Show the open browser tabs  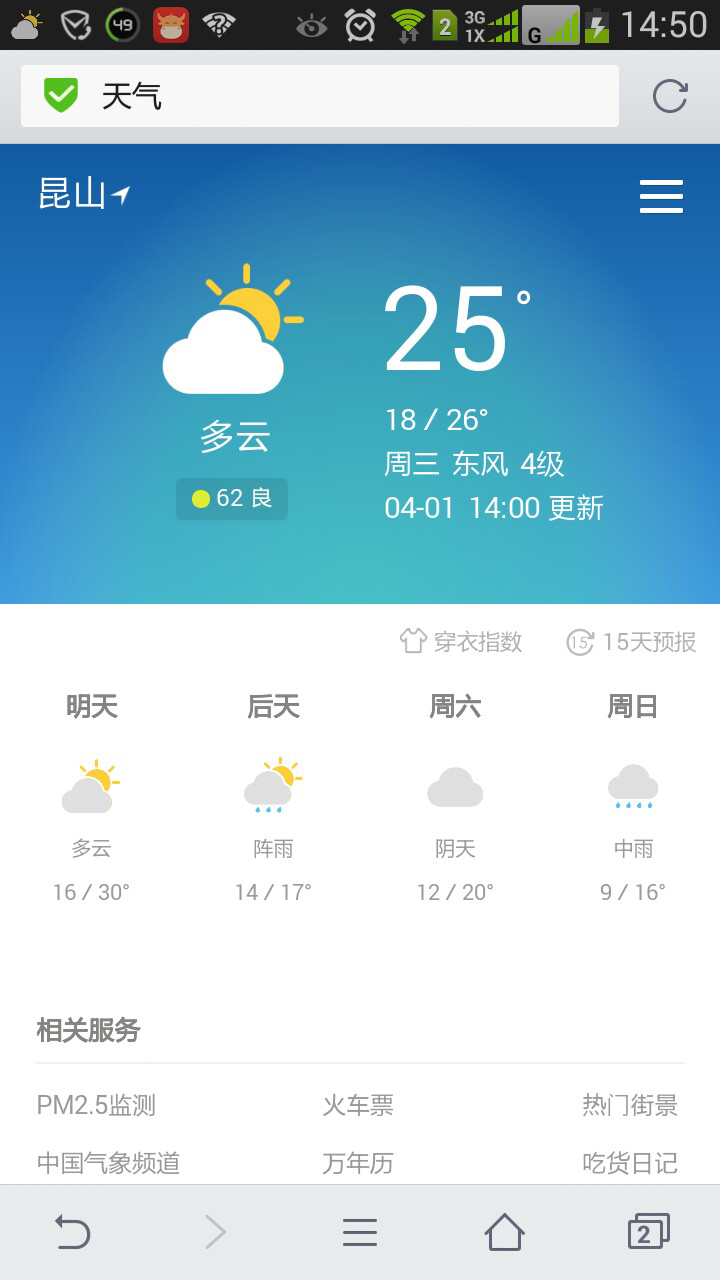coord(647,1233)
